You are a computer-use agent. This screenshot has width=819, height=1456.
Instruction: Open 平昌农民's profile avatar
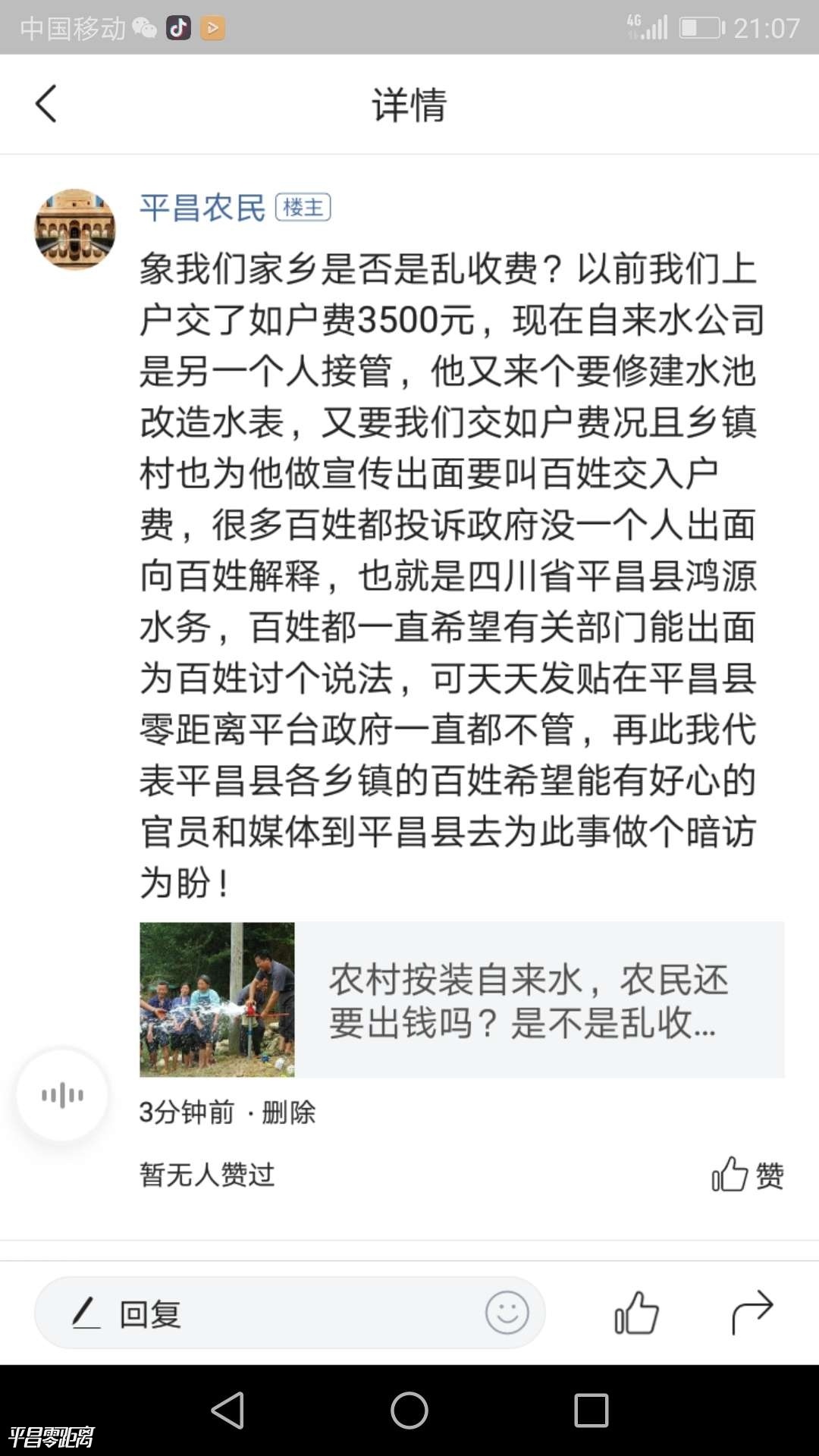[x=75, y=229]
